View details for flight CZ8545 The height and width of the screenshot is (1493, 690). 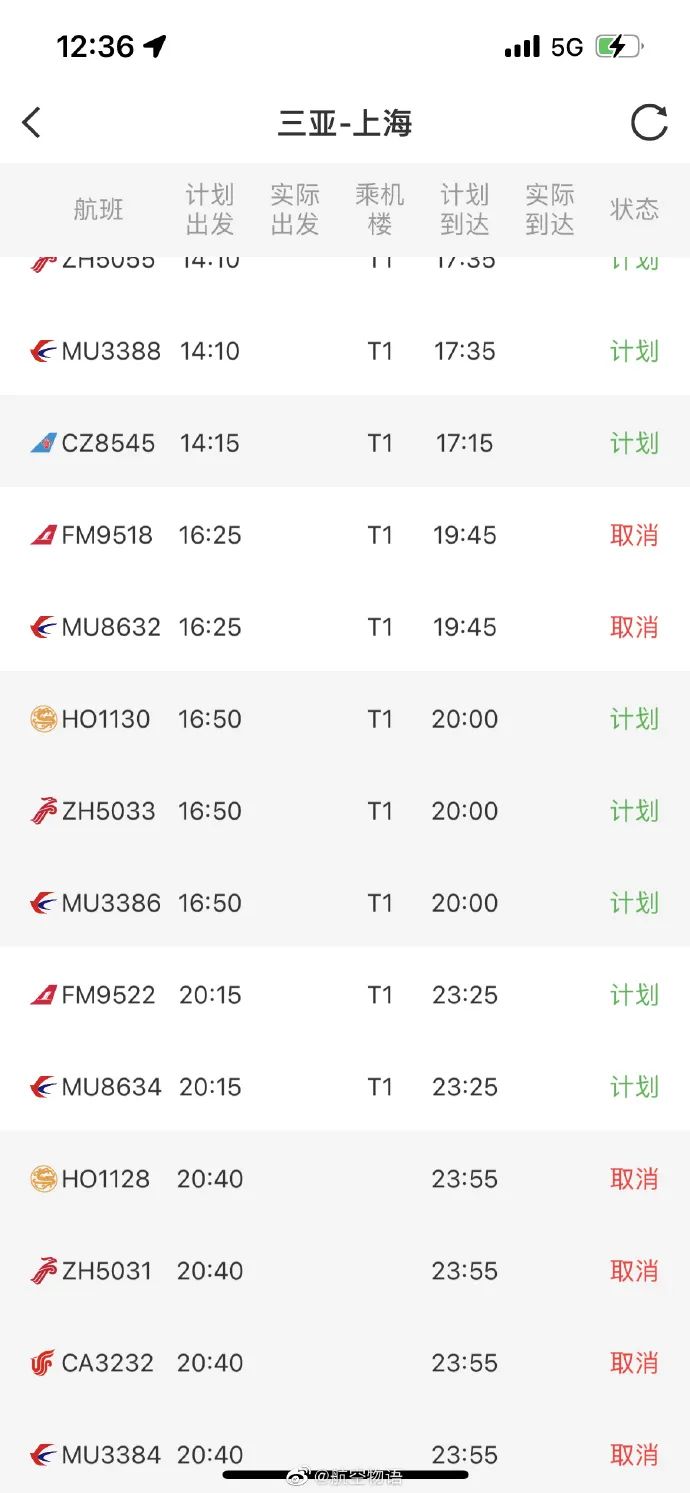[345, 443]
